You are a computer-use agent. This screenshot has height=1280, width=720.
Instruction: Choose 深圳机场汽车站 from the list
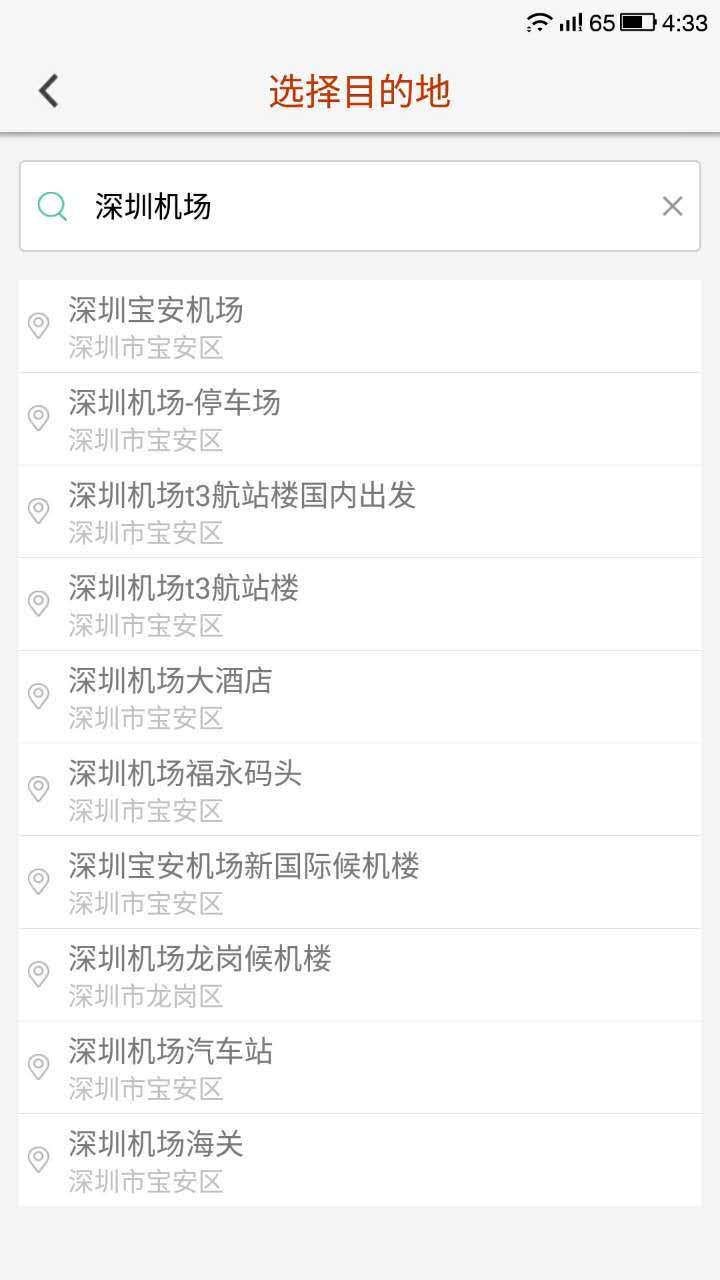[360, 1067]
